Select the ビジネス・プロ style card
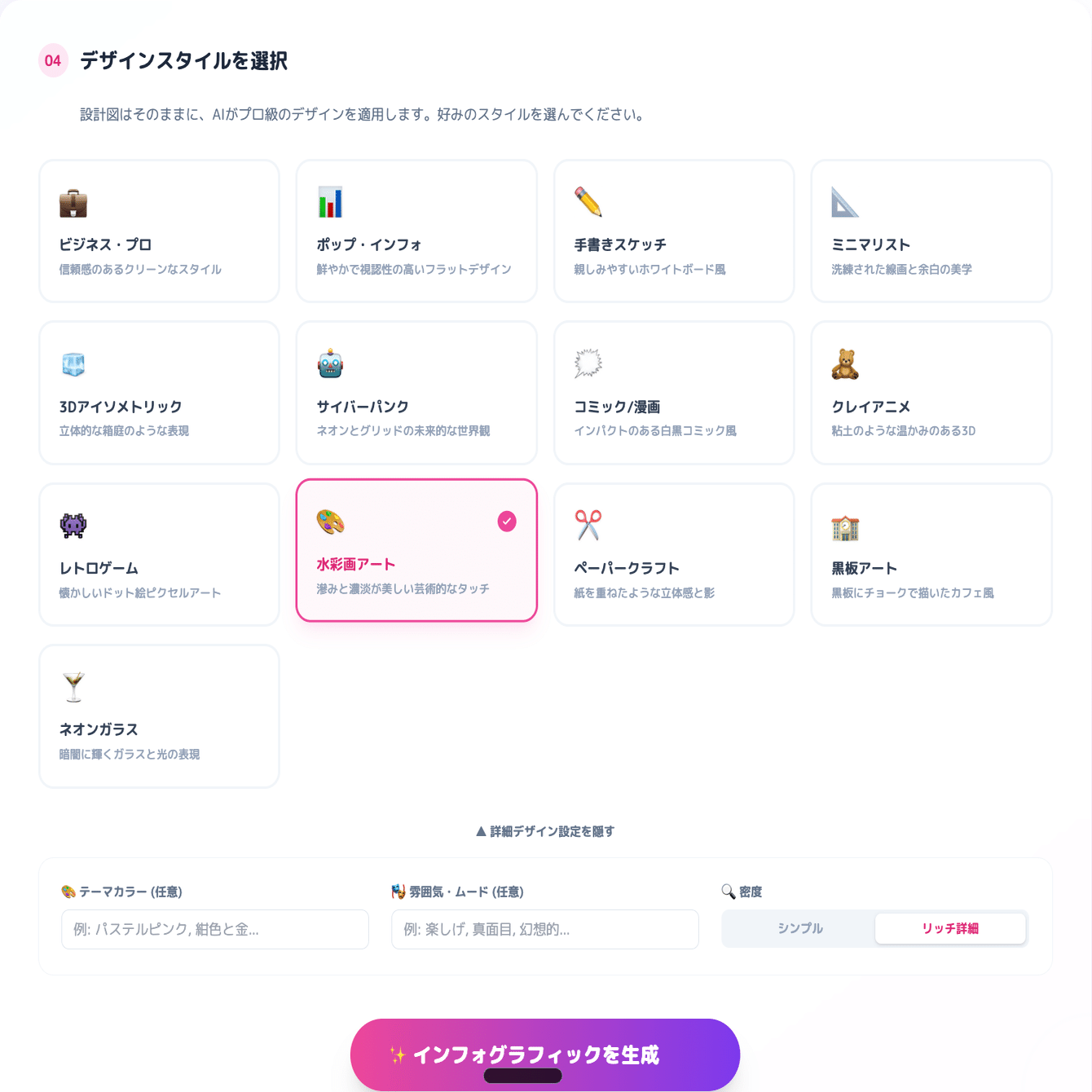 (x=159, y=231)
